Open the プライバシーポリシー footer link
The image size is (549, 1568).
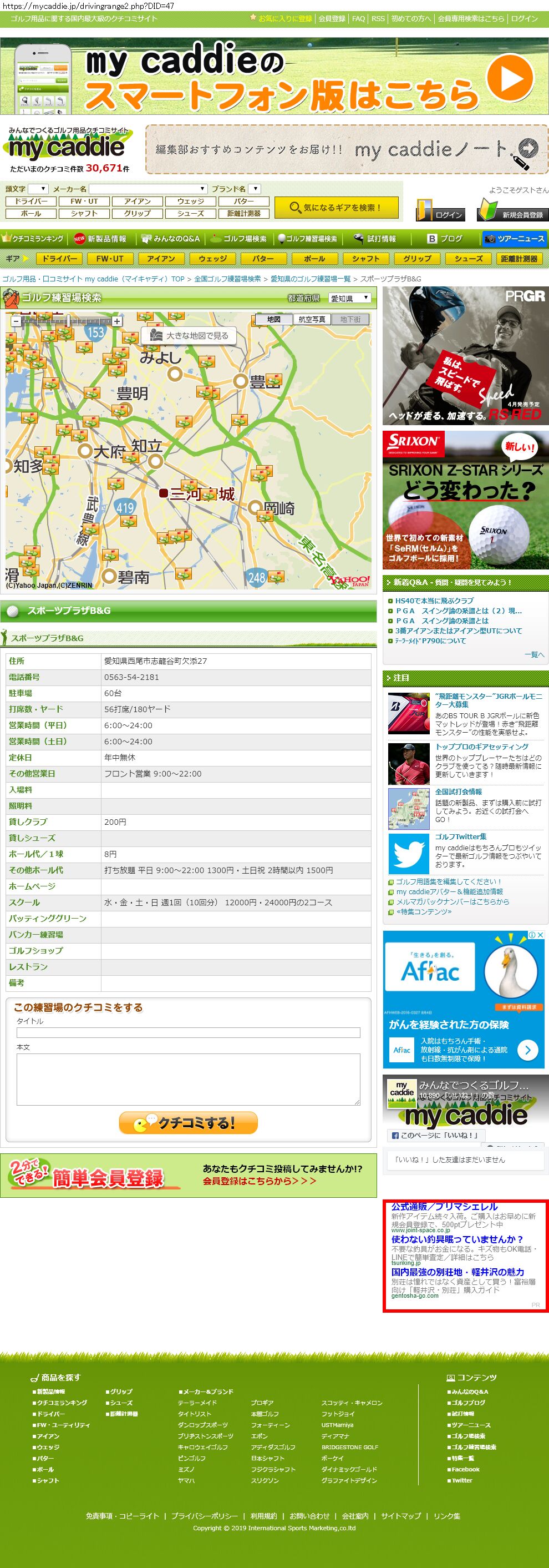204,1516
